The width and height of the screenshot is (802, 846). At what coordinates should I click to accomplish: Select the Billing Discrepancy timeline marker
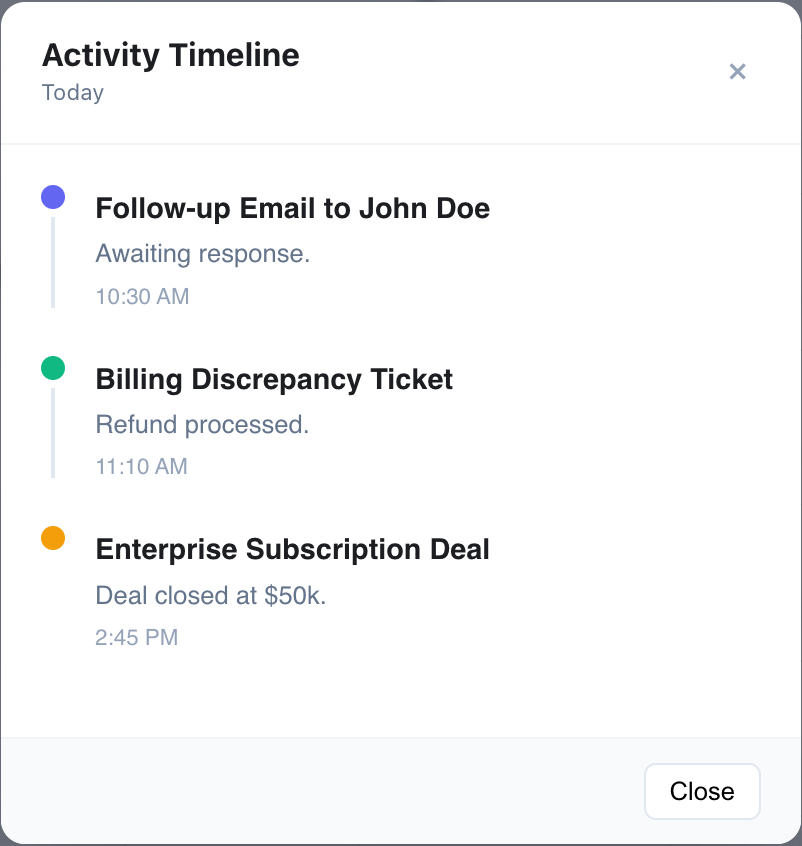[53, 367]
